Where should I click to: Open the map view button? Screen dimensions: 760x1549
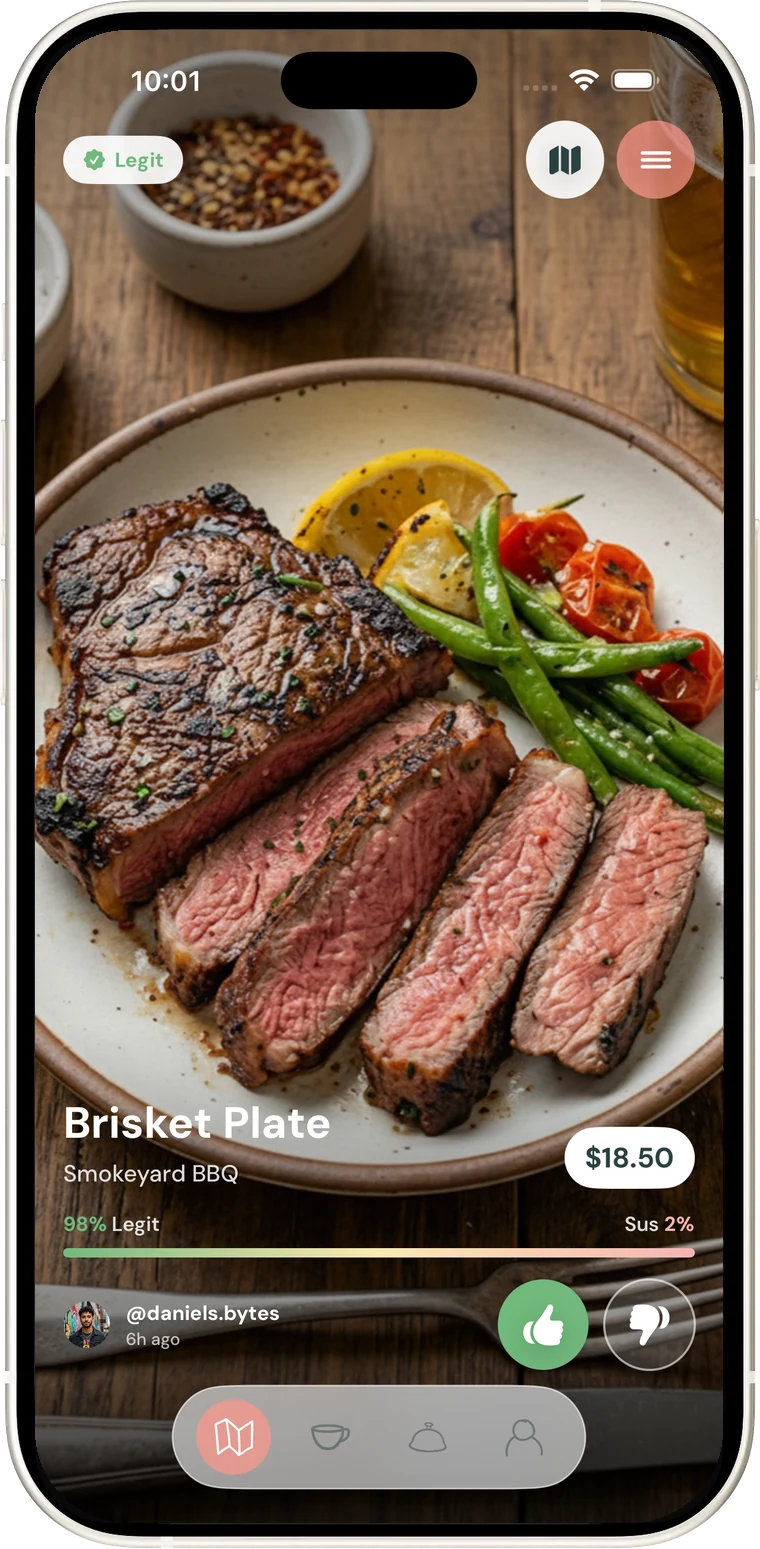tap(565, 160)
